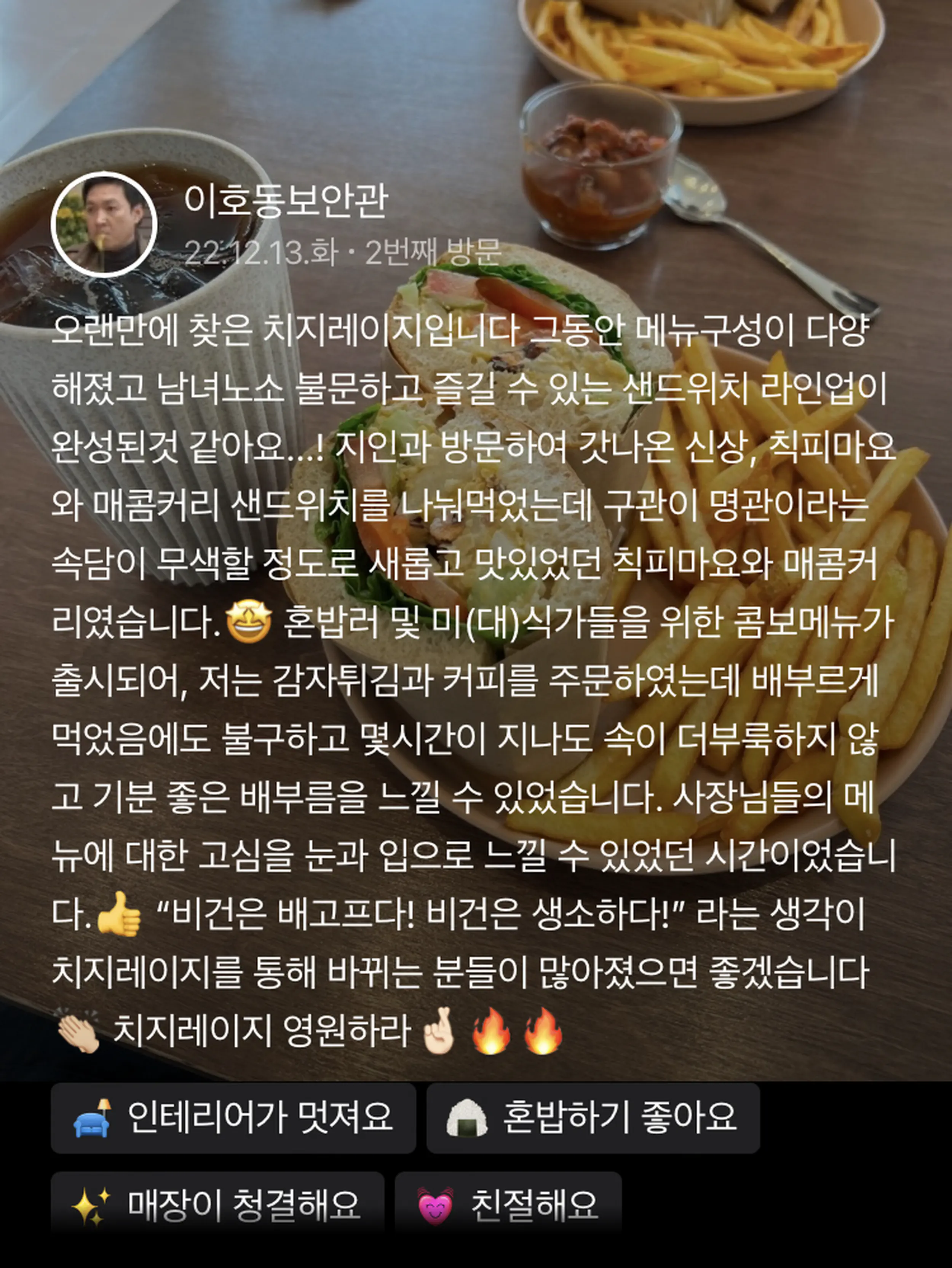Tap the 친절해요 tag
This screenshot has height=1268, width=952.
(x=508, y=1204)
